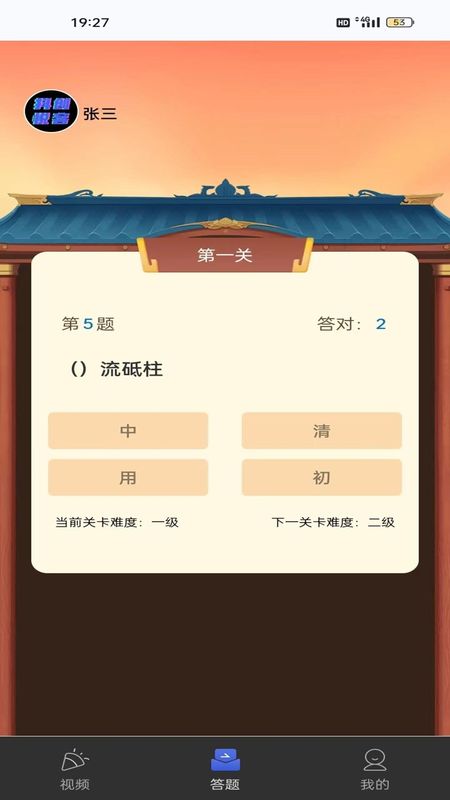Pick the answer 用
The height and width of the screenshot is (800, 450).
pyautogui.click(x=128, y=478)
